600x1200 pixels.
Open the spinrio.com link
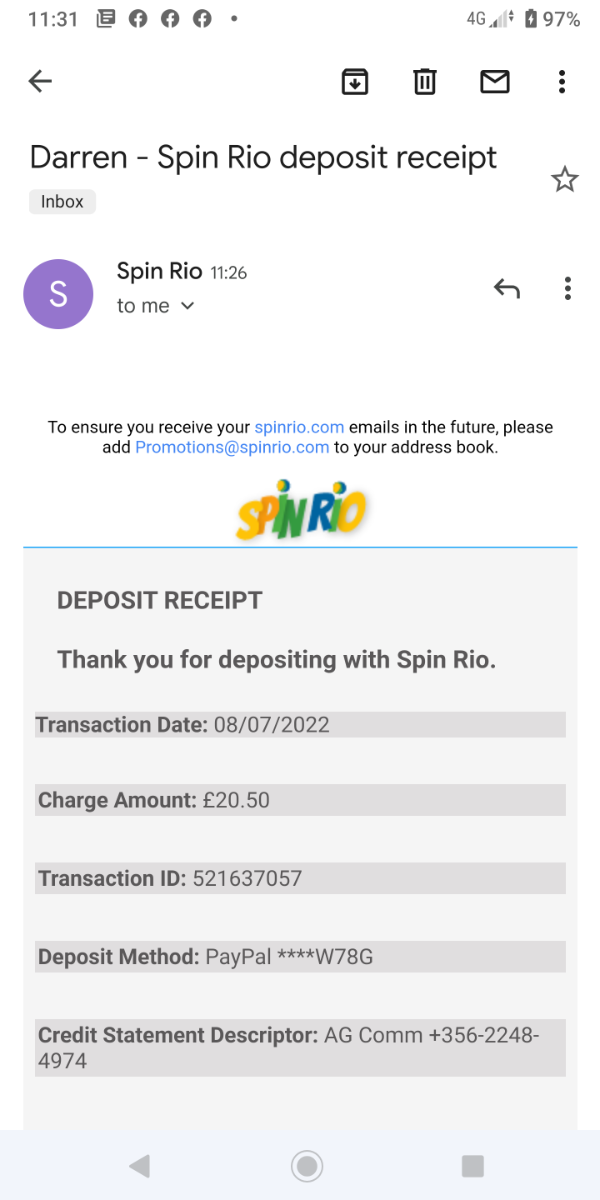click(x=299, y=427)
